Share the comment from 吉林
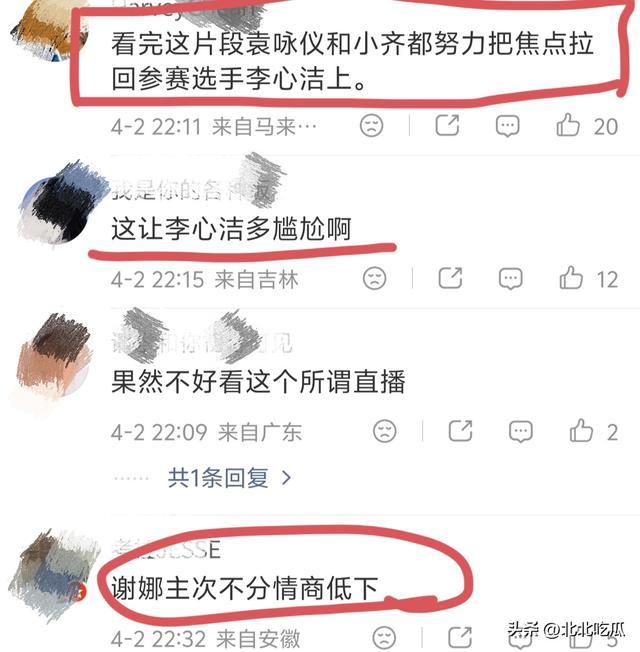 tap(450, 278)
